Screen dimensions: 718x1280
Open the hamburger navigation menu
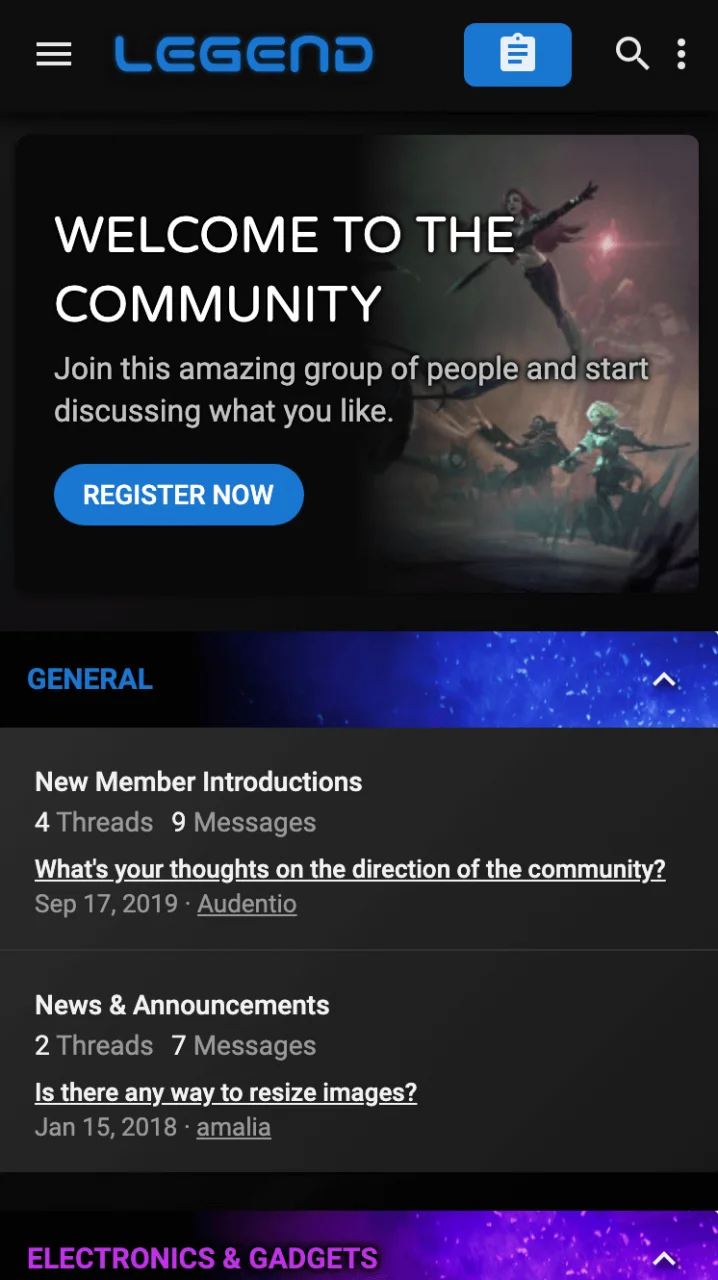tap(54, 54)
